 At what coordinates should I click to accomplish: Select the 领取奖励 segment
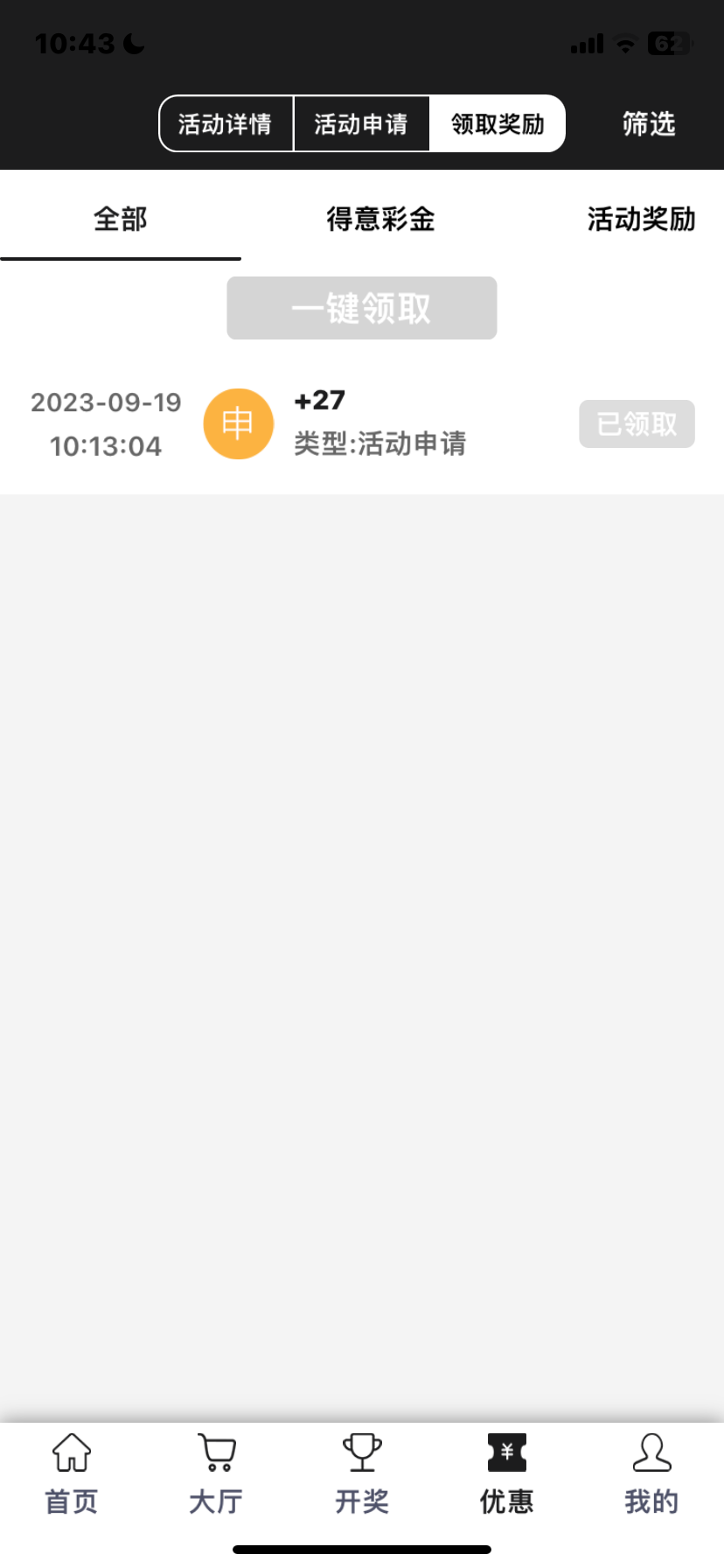coord(498,124)
